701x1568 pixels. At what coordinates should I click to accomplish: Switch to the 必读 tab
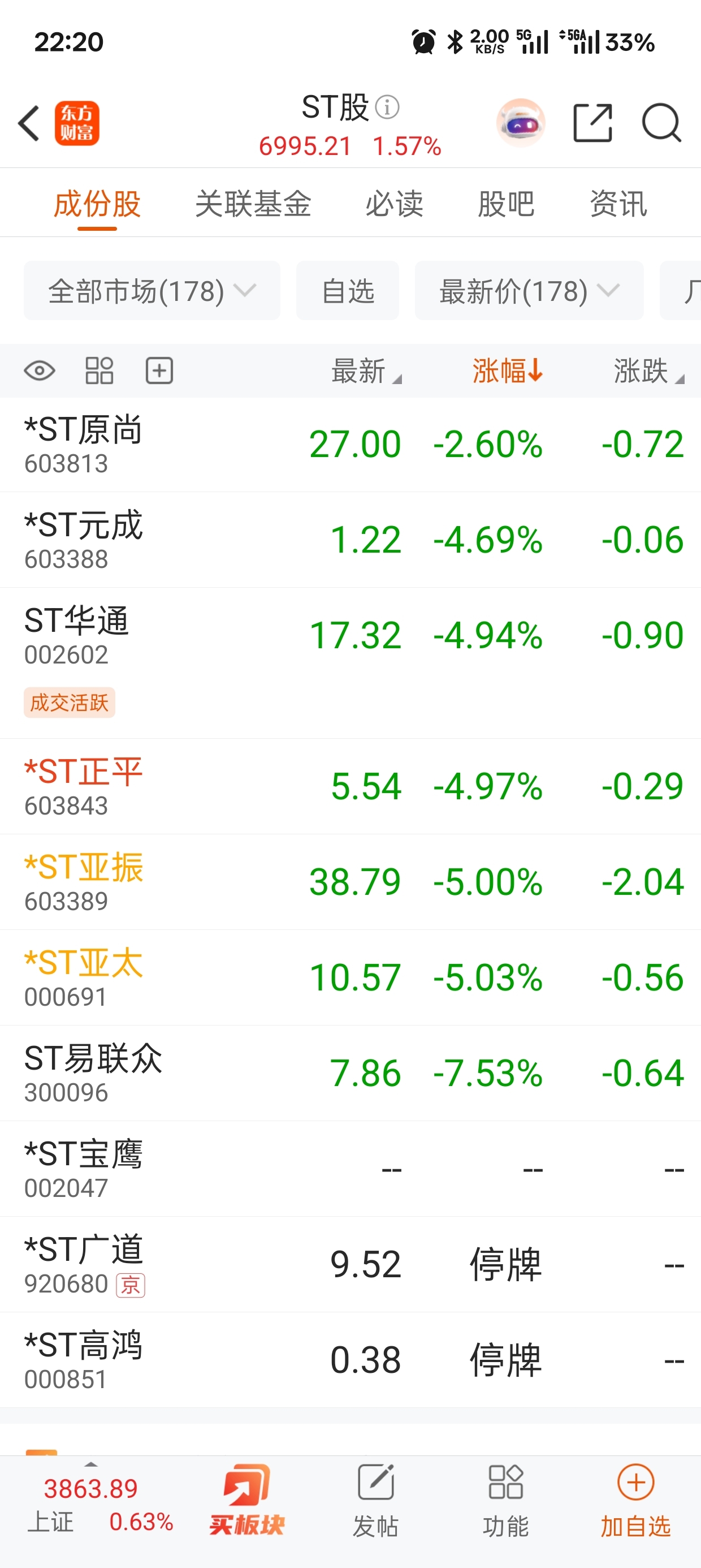[393, 204]
